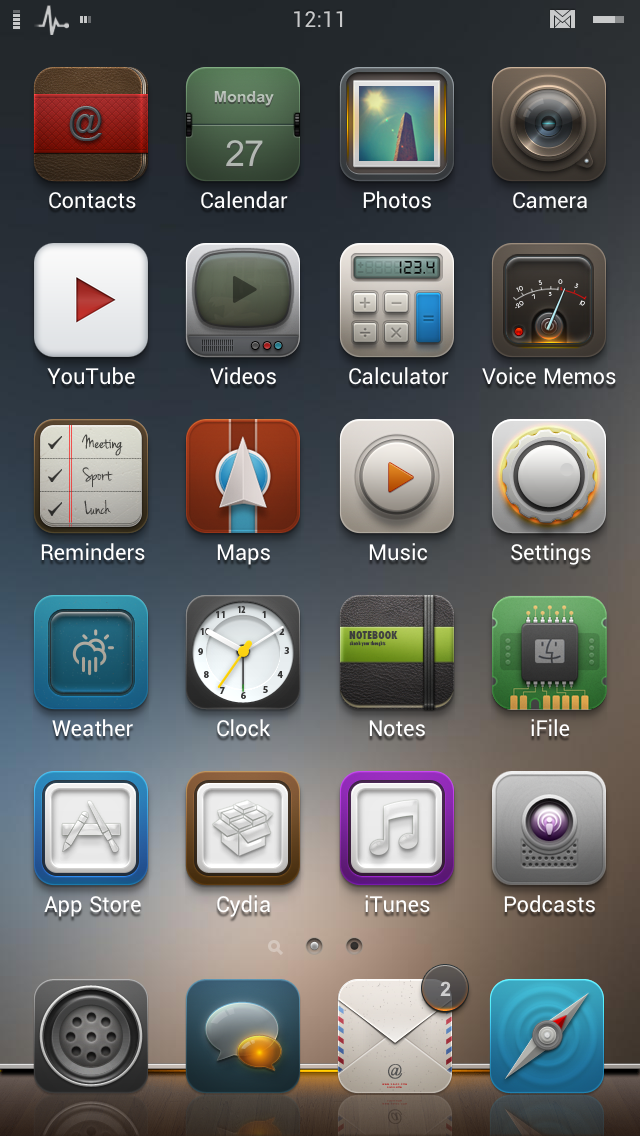Screen dimensions: 640x1136
Task: Launch iFile
Action: point(549,652)
